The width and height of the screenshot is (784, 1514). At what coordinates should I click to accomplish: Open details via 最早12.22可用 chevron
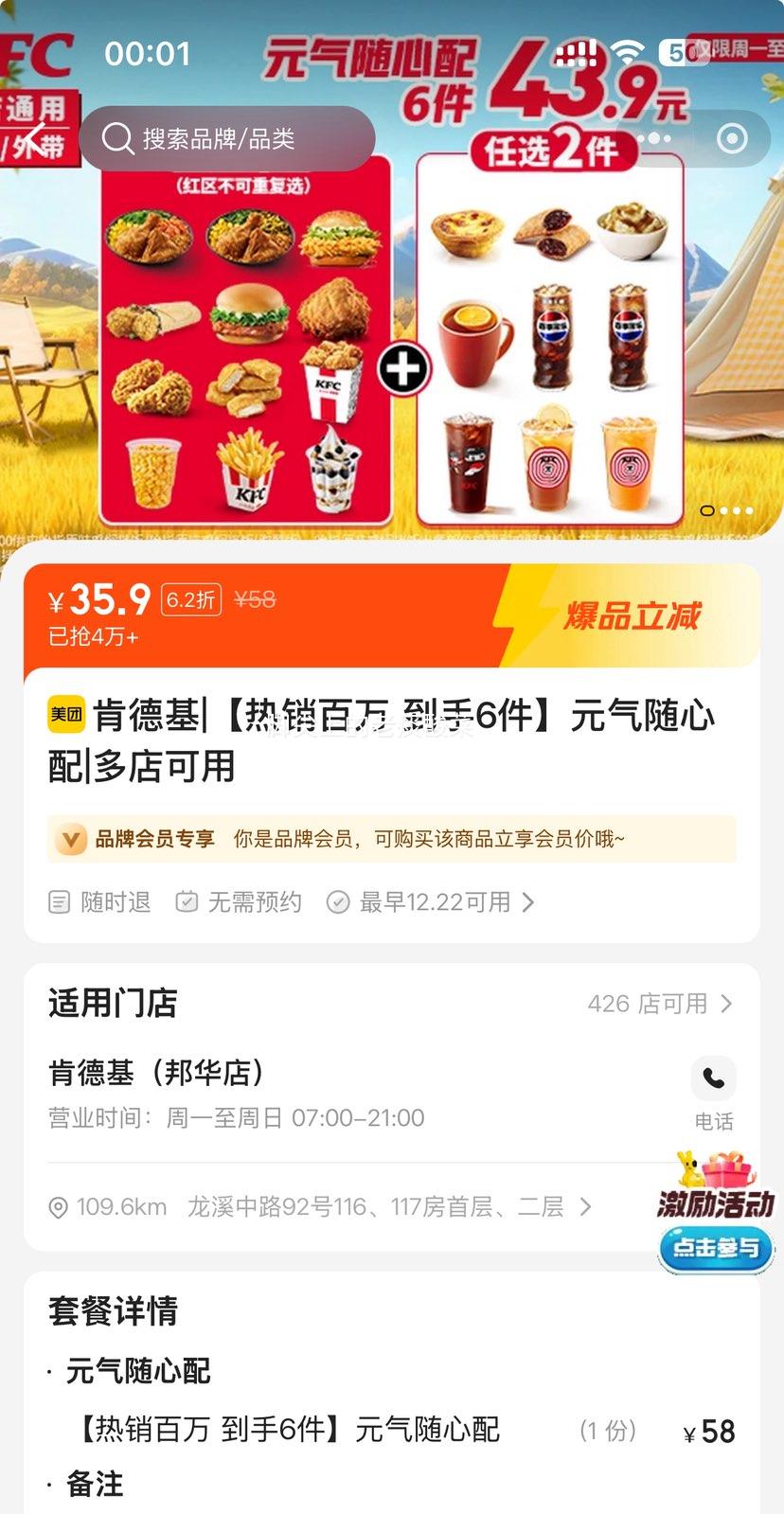[x=530, y=902]
